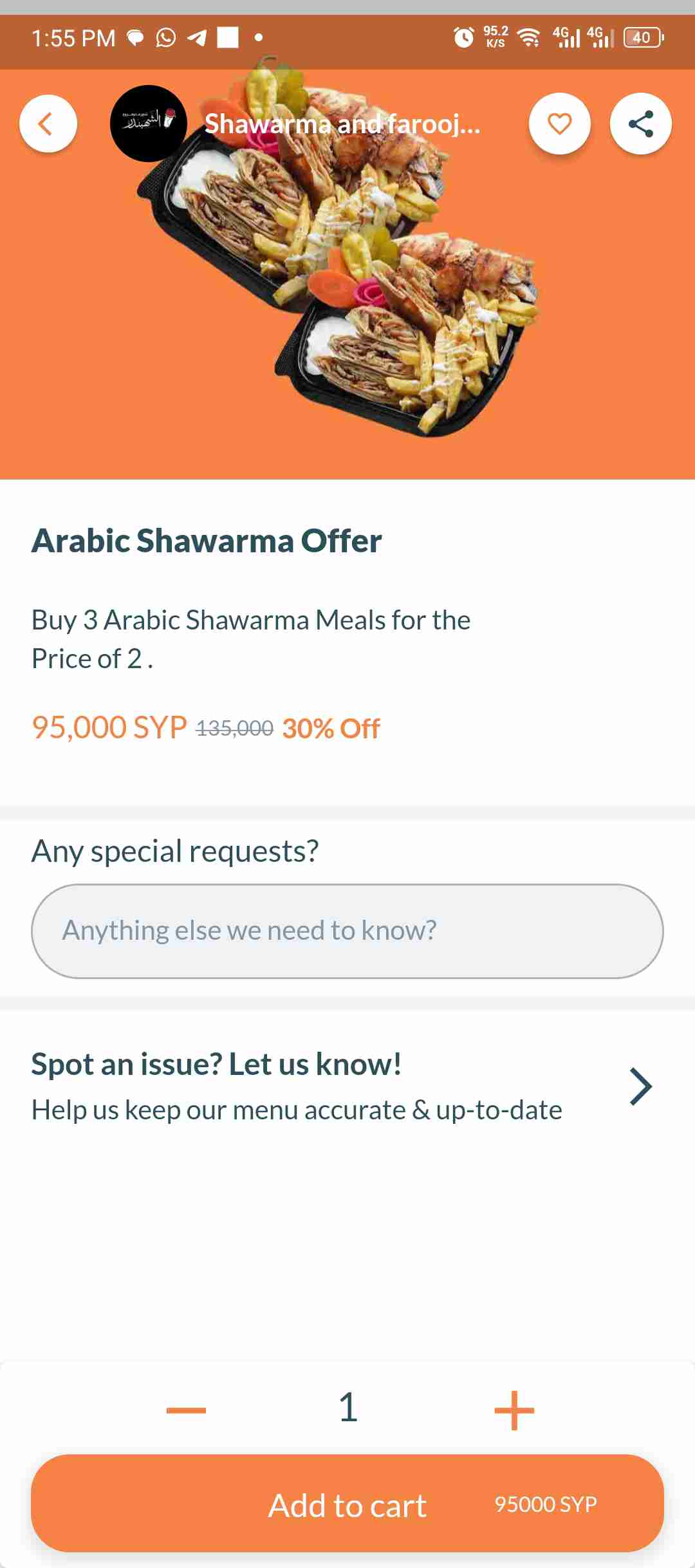The image size is (695, 1568).
Task: Go back using the arrow button
Action: click(x=48, y=124)
